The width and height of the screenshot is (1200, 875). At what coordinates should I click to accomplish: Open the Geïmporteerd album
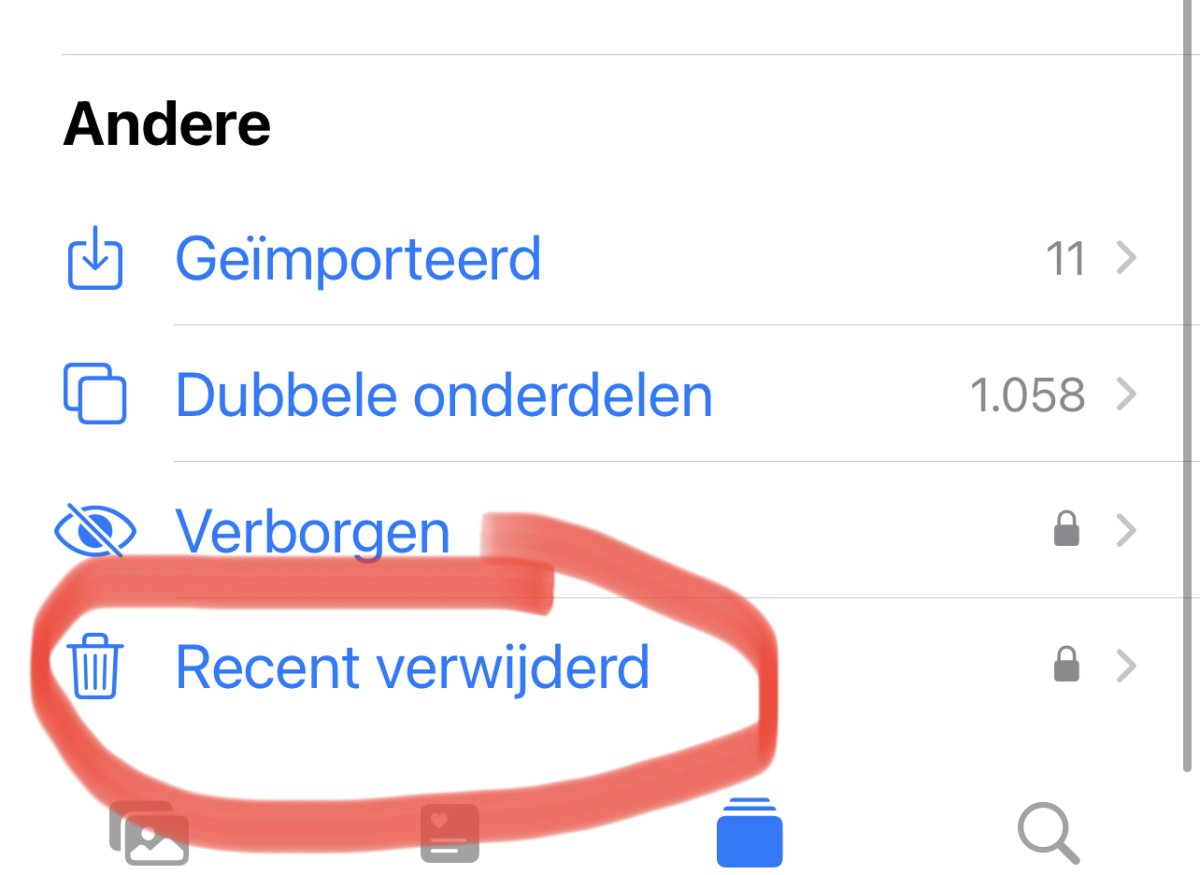tap(358, 259)
